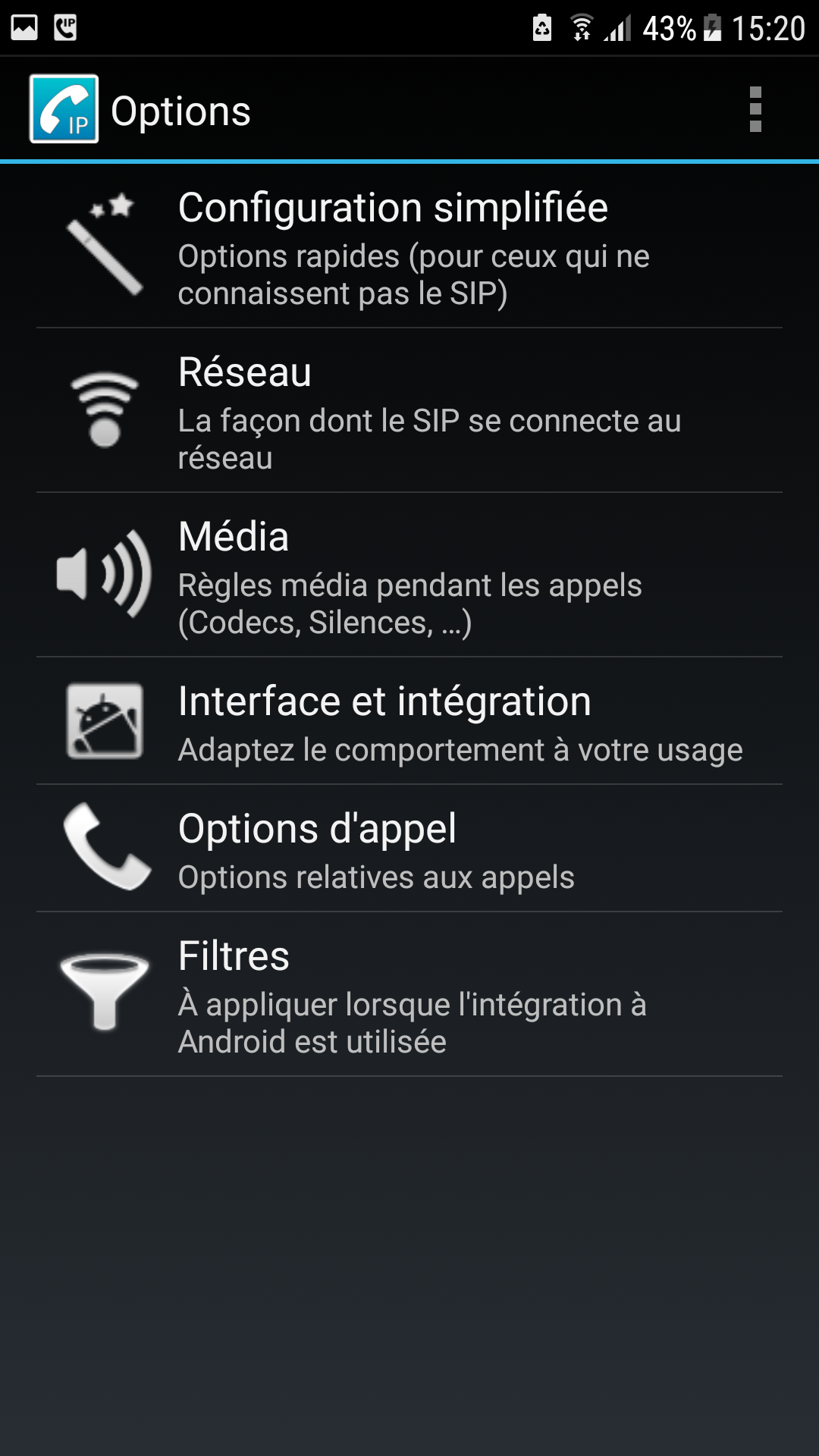
Task: Open the overflow menu
Action: click(755, 110)
